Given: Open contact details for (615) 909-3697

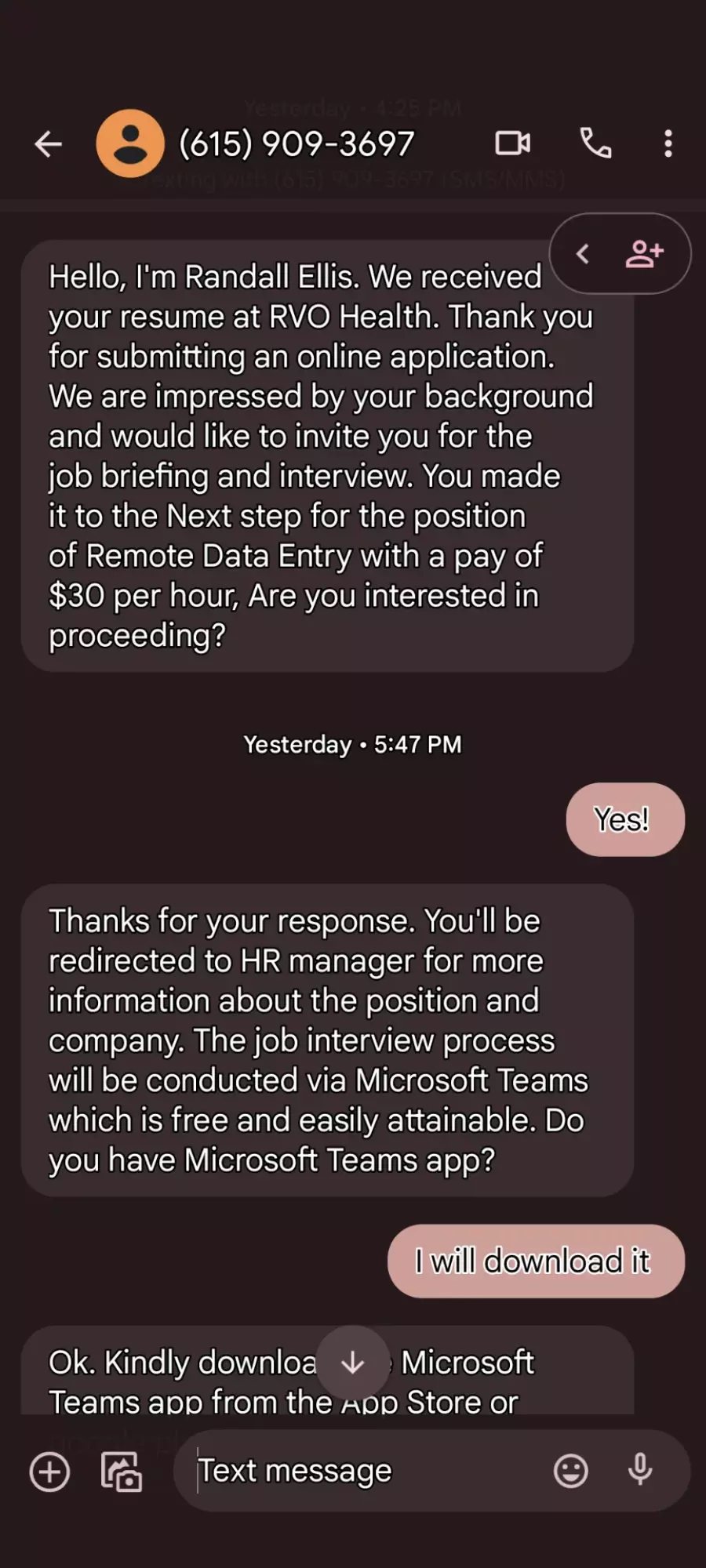Looking at the screenshot, I should pyautogui.click(x=297, y=143).
